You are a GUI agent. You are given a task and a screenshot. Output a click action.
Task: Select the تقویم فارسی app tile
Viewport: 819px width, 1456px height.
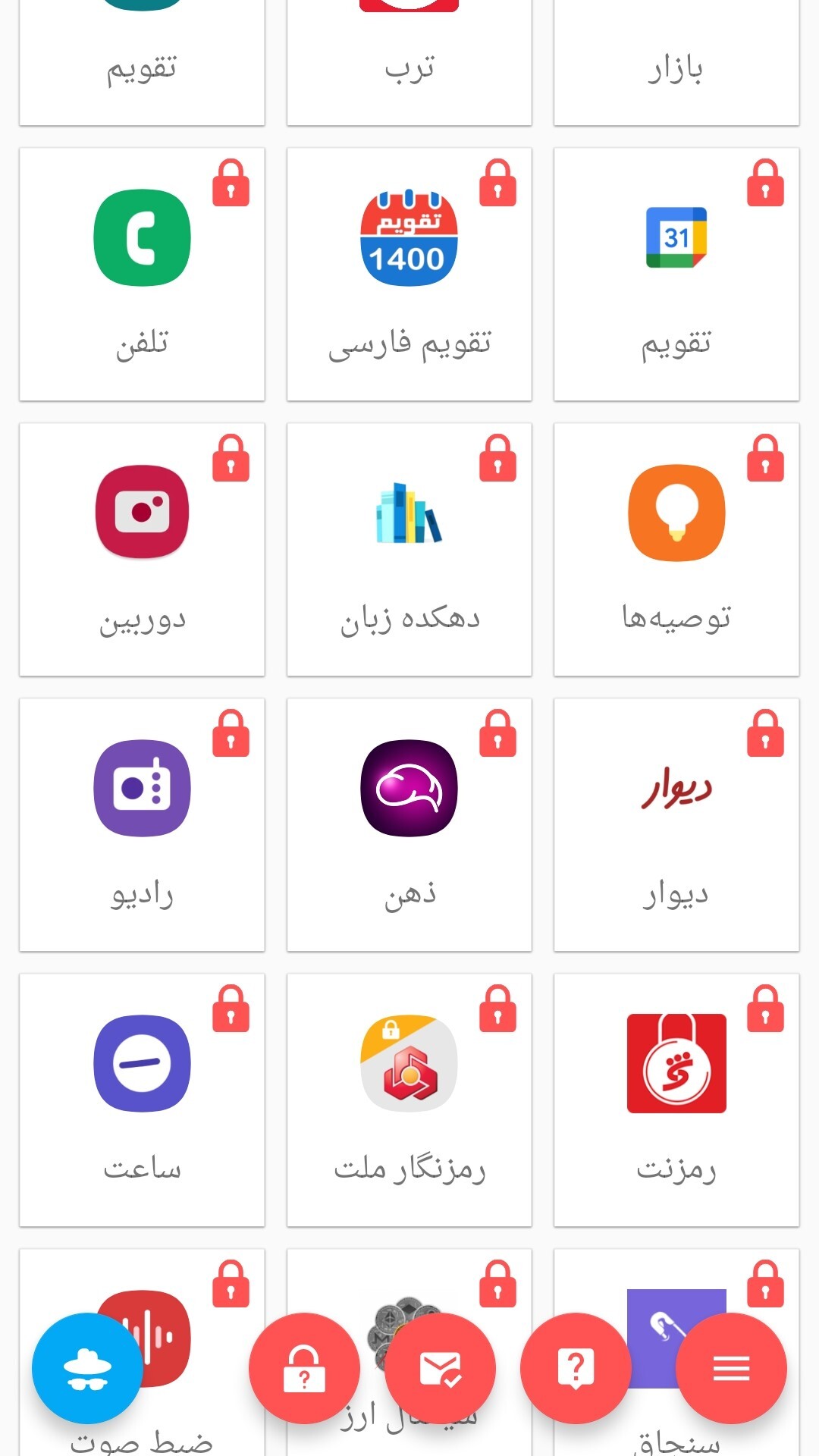pyautogui.click(x=409, y=275)
